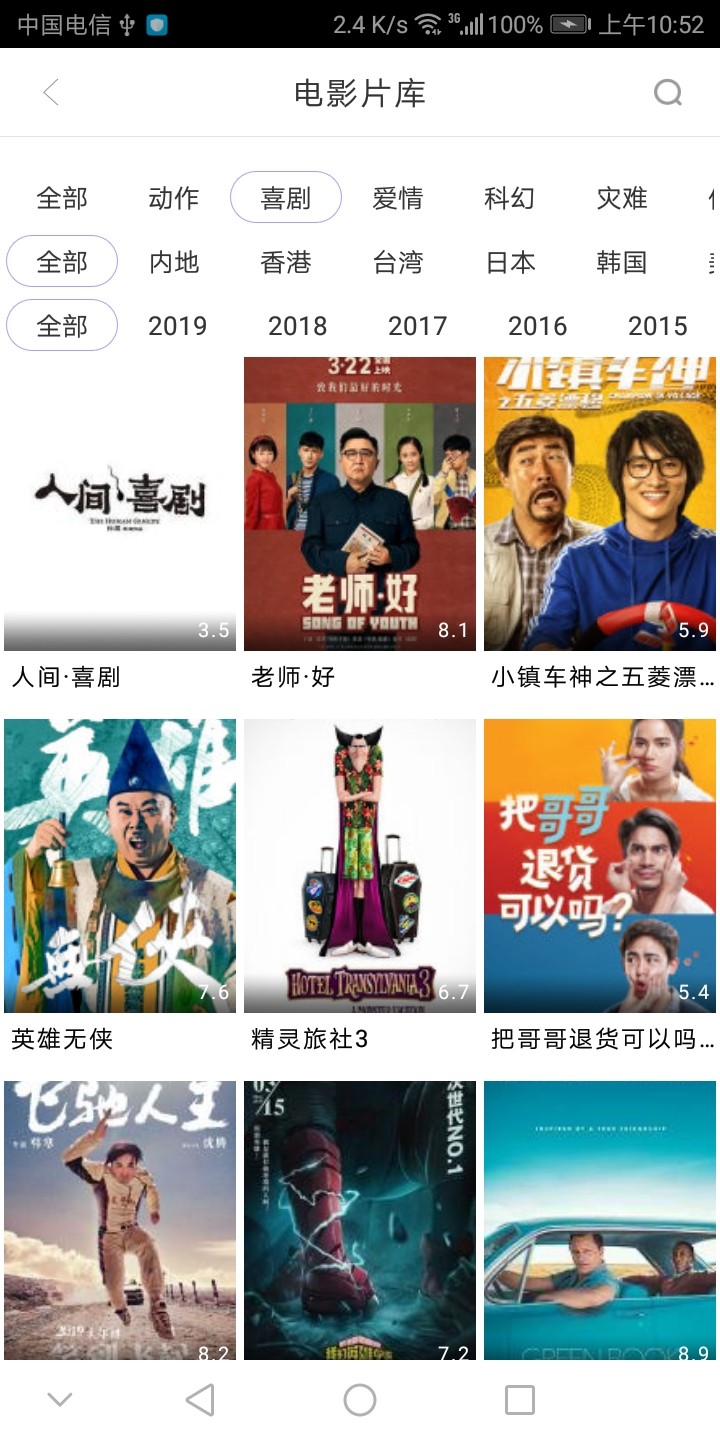Go back from the 电影片库 page
The height and width of the screenshot is (1440, 720).
(x=52, y=93)
